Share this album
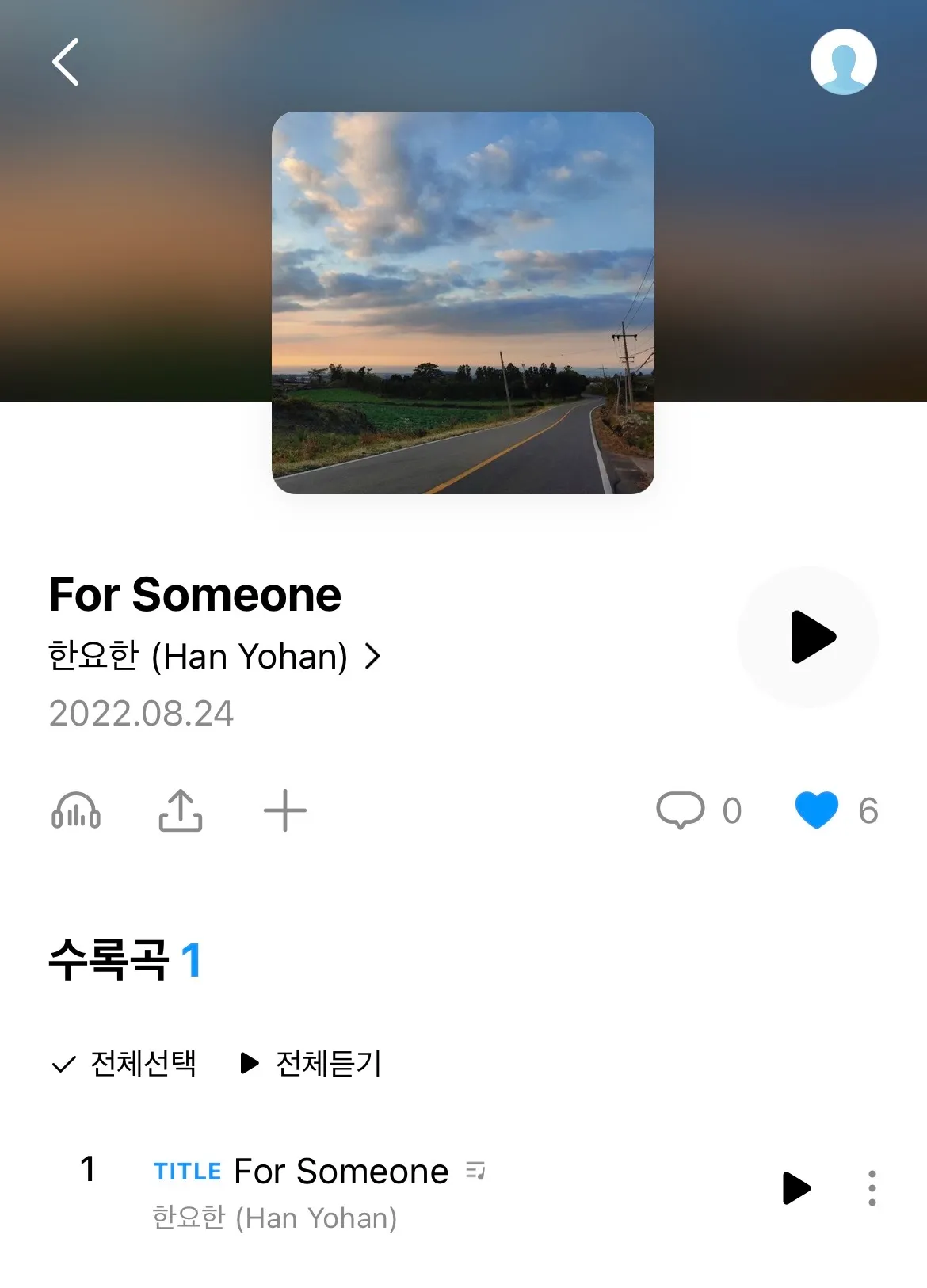The width and height of the screenshot is (927, 1288). pyautogui.click(x=181, y=811)
